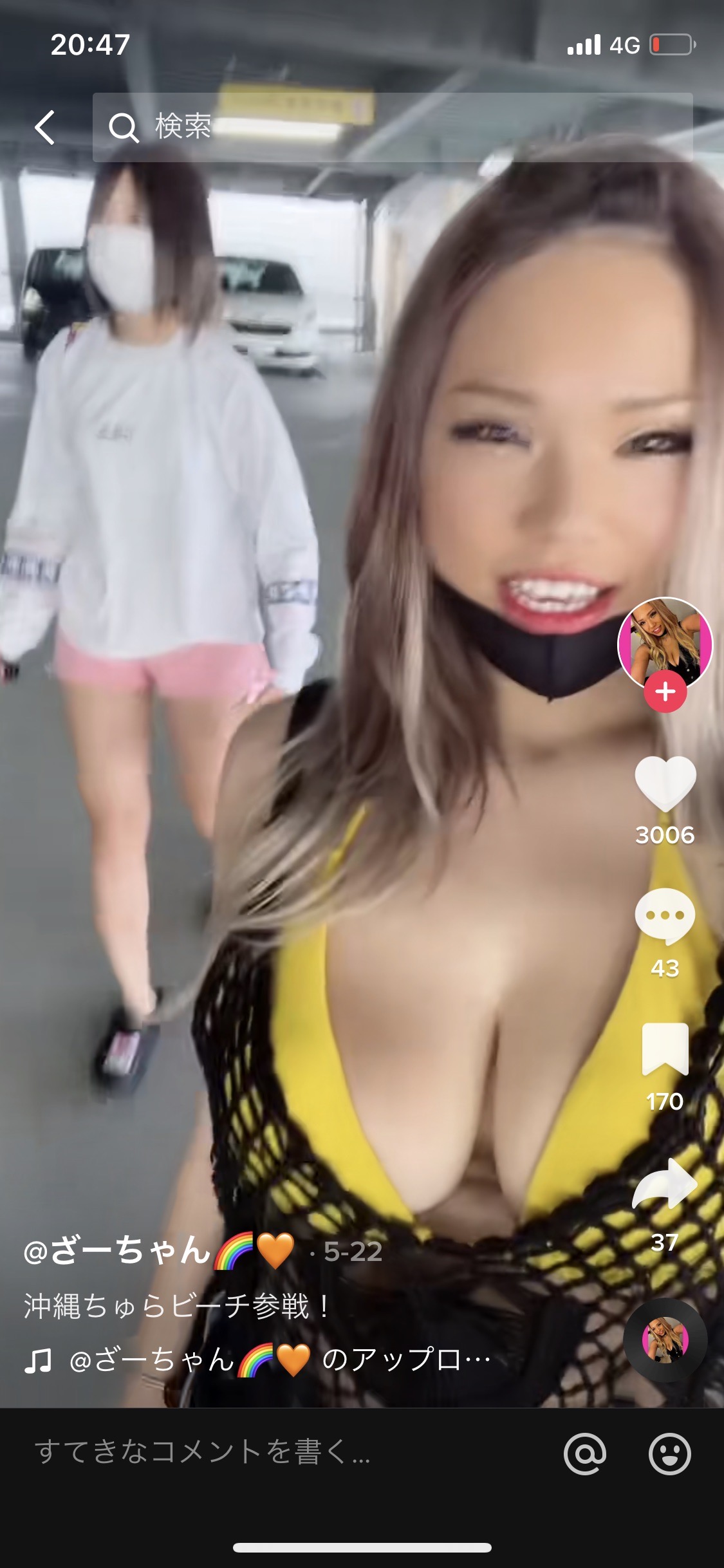Viewport: 724px width, 1568px height.
Task: Go back with the top-left arrow
Action: click(45, 127)
